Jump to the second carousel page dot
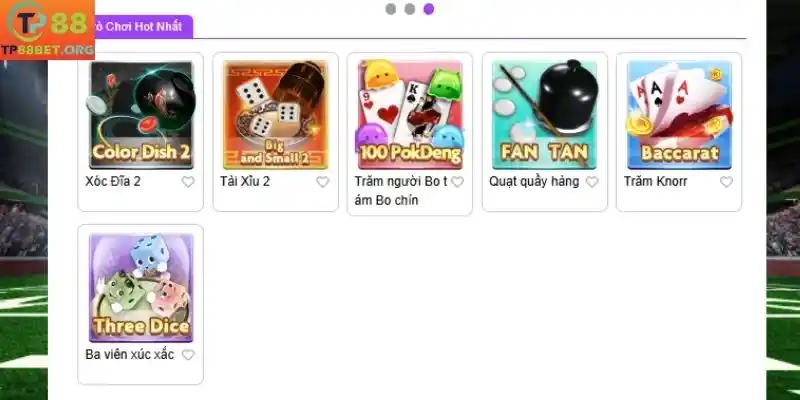This screenshot has height=400, width=800. click(410, 9)
